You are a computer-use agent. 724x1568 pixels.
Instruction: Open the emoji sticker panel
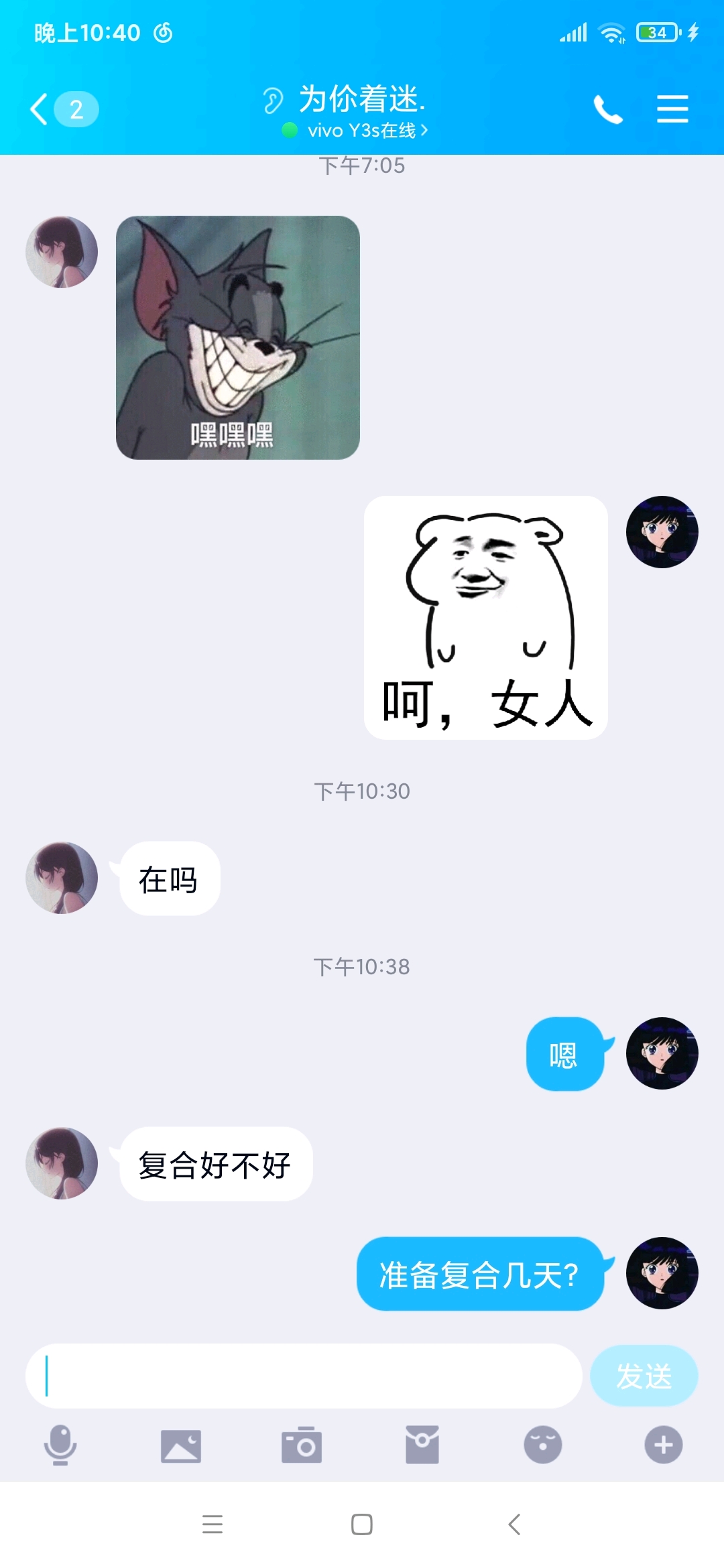pyautogui.click(x=543, y=1445)
